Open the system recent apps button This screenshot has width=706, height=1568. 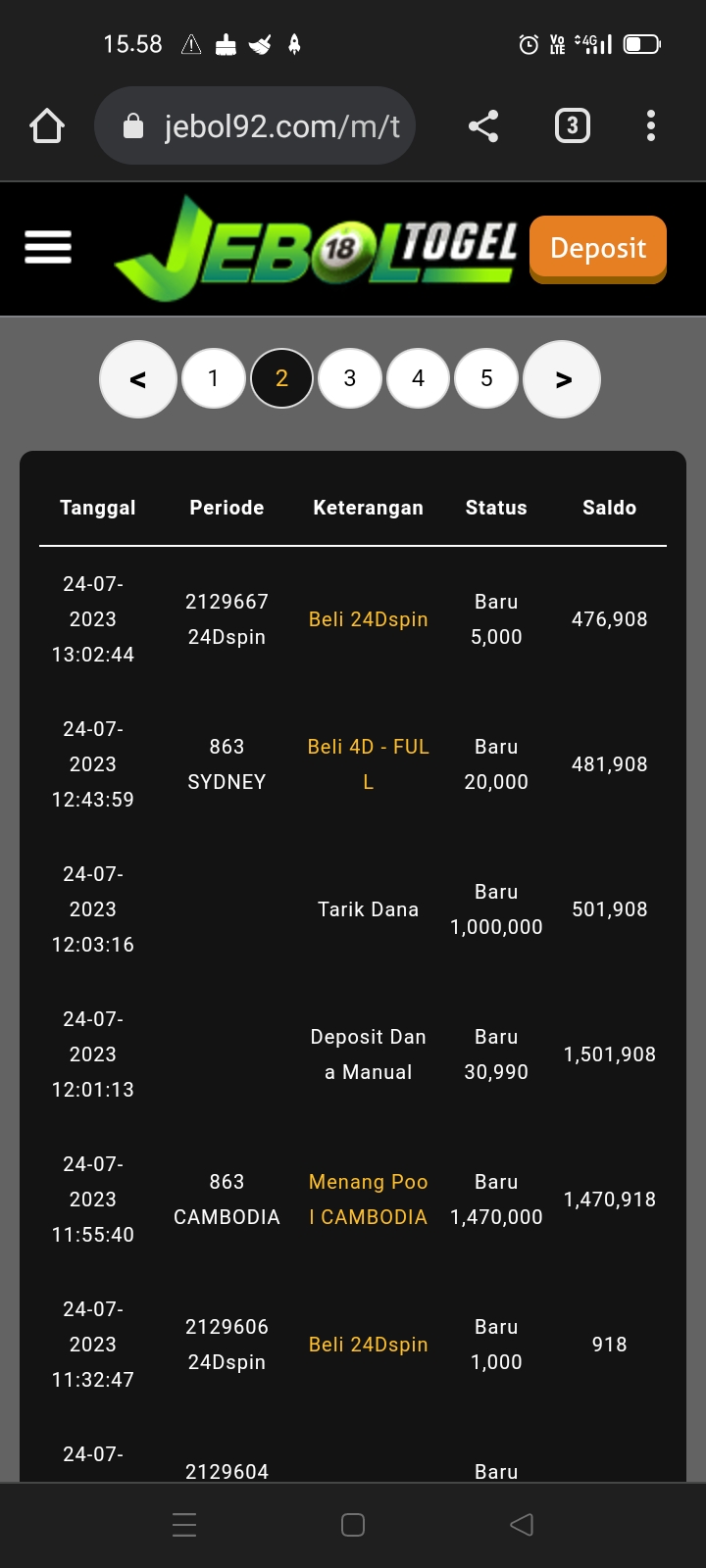[x=184, y=1524]
